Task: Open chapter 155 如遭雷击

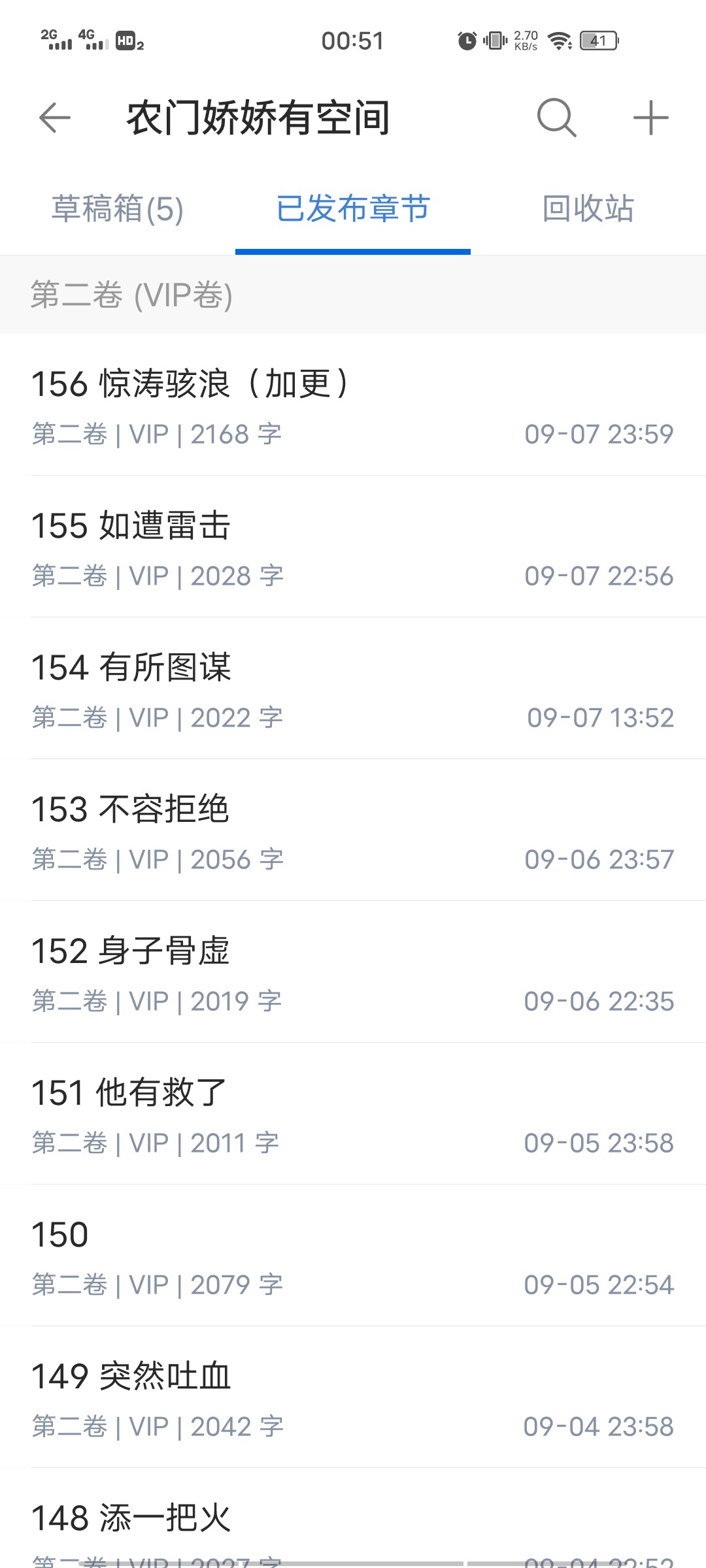Action: [x=353, y=547]
